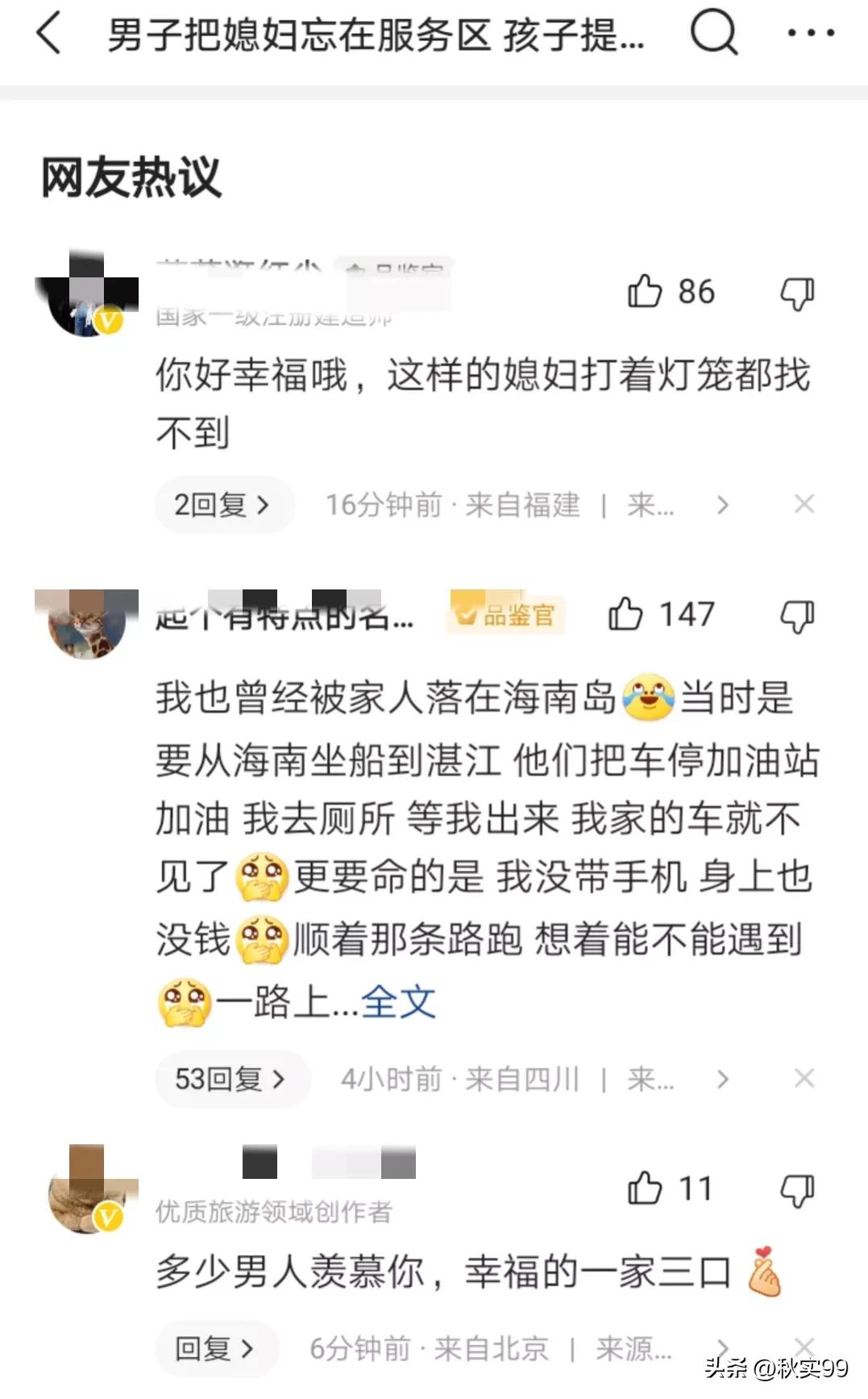The height and width of the screenshot is (1399, 868).
Task: Expand the 2回复 replies chip
Action: (223, 505)
